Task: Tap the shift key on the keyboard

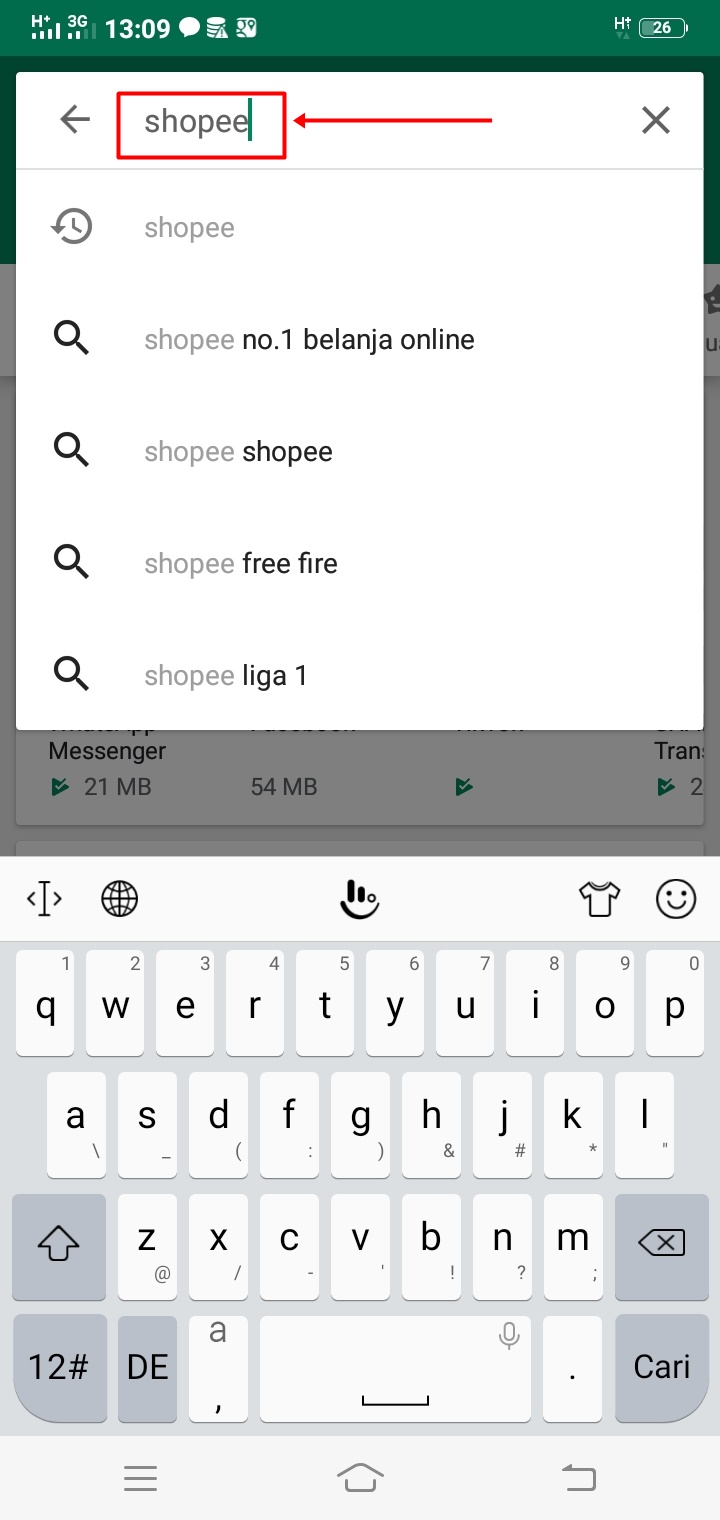Action: coord(59,1243)
